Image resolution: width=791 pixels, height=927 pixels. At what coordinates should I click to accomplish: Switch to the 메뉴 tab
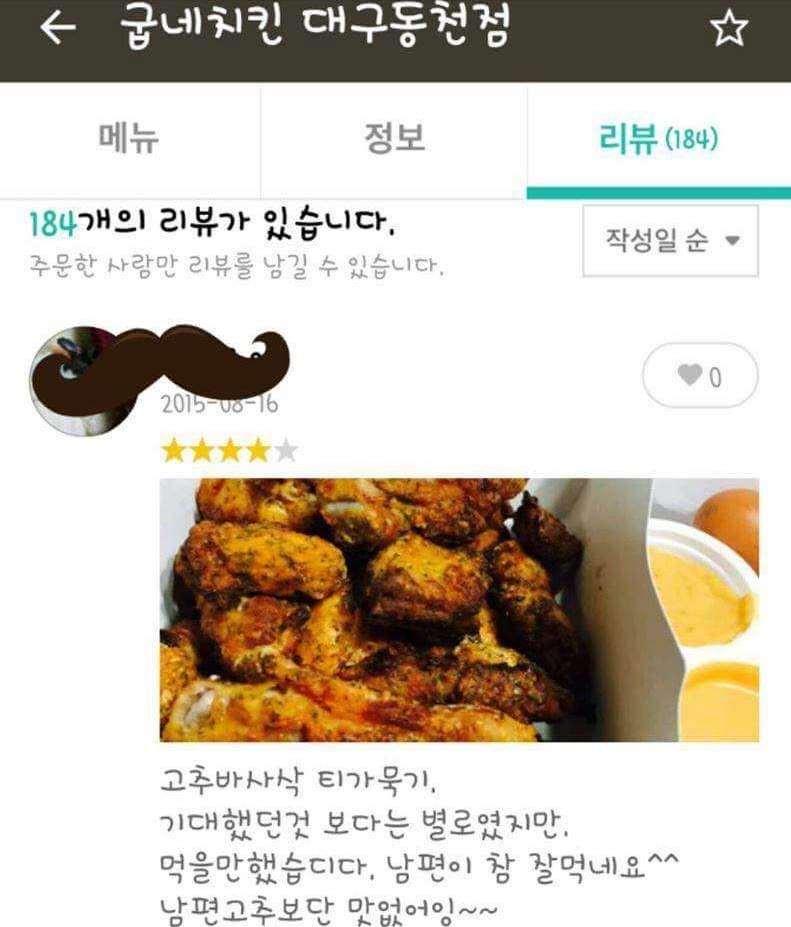pos(129,138)
